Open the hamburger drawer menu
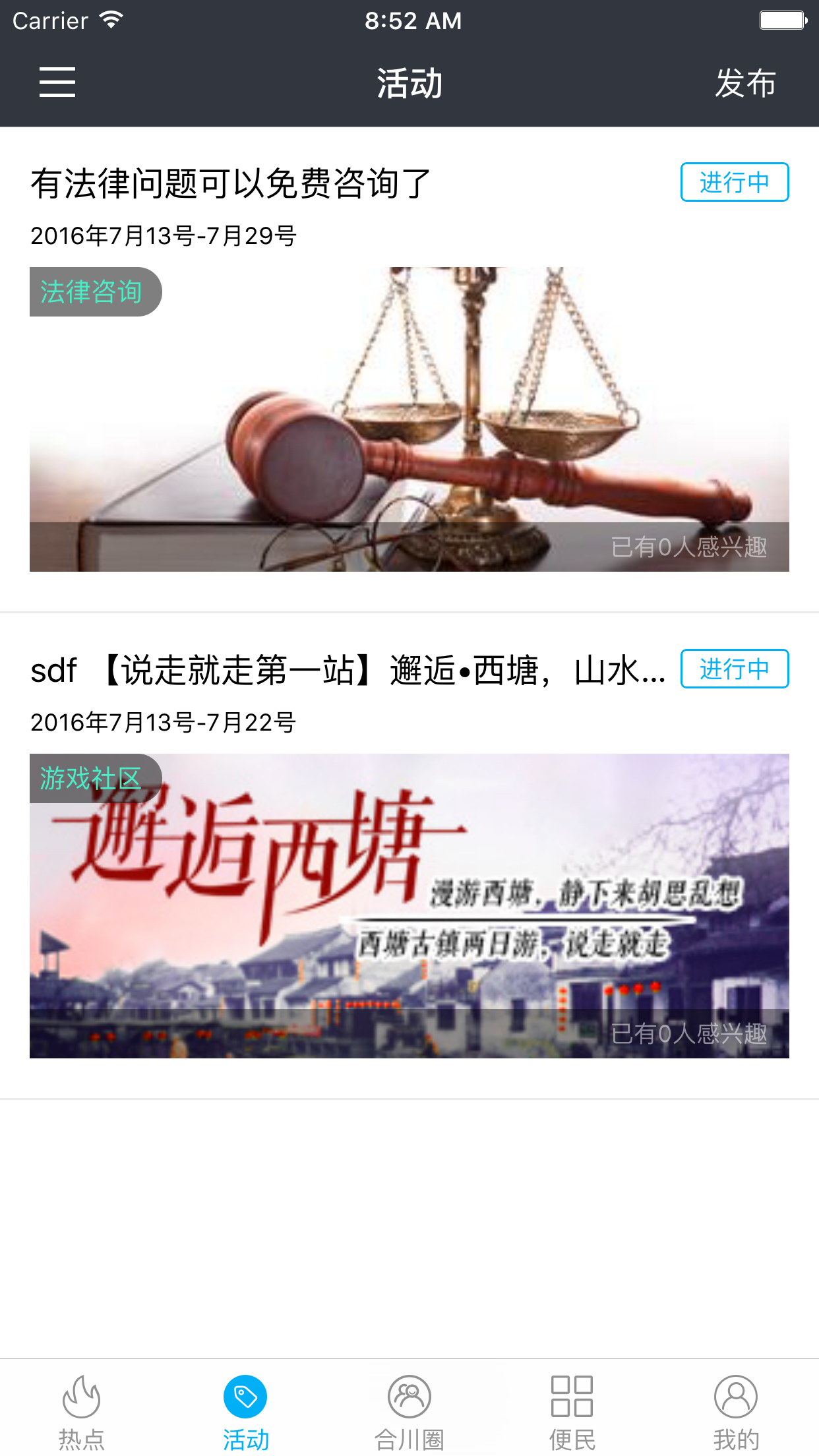The height and width of the screenshot is (1456, 819). click(x=57, y=82)
